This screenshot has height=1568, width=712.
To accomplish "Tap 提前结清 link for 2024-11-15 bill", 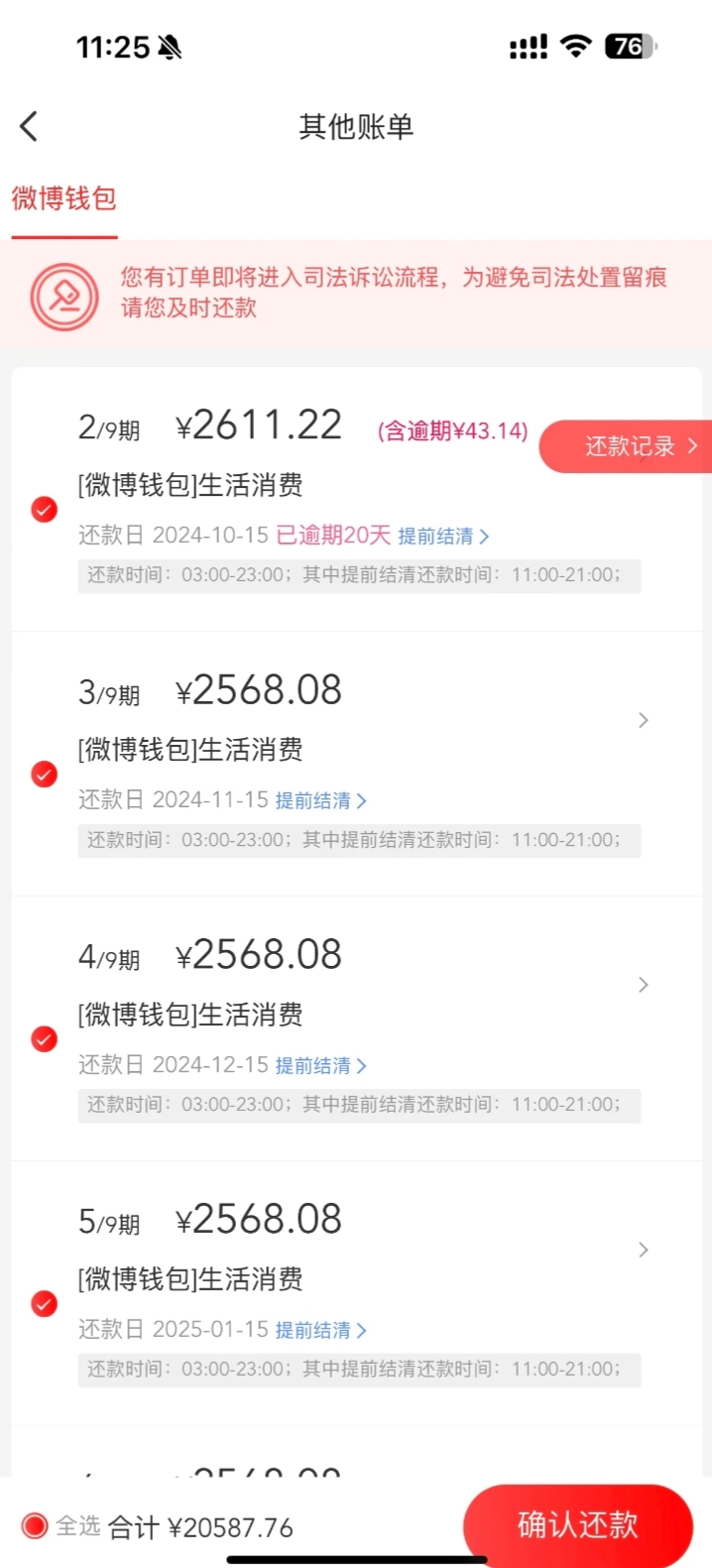I will tap(320, 801).
